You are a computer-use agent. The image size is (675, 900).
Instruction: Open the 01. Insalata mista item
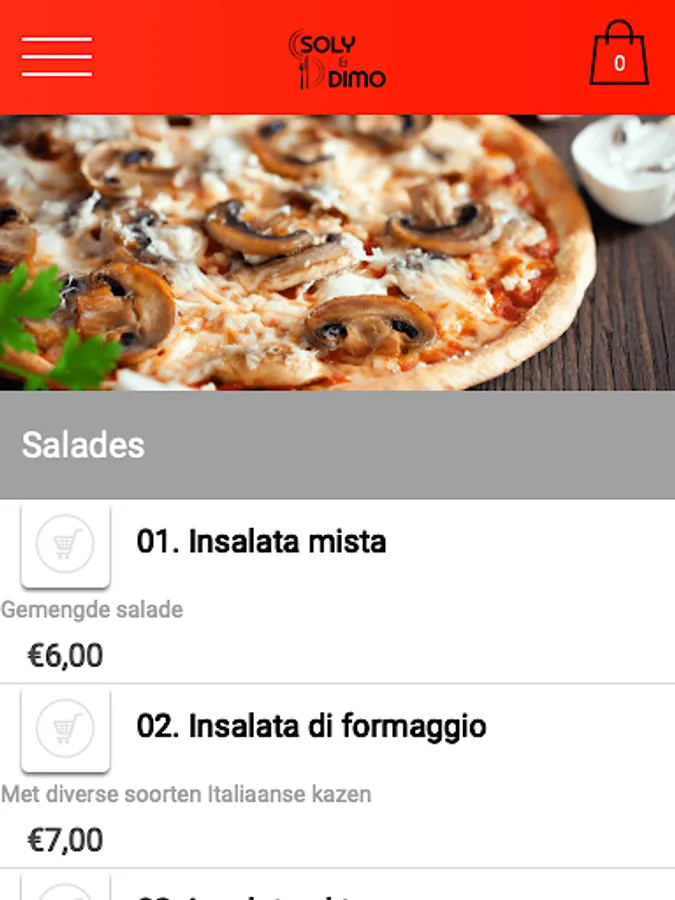pos(261,542)
